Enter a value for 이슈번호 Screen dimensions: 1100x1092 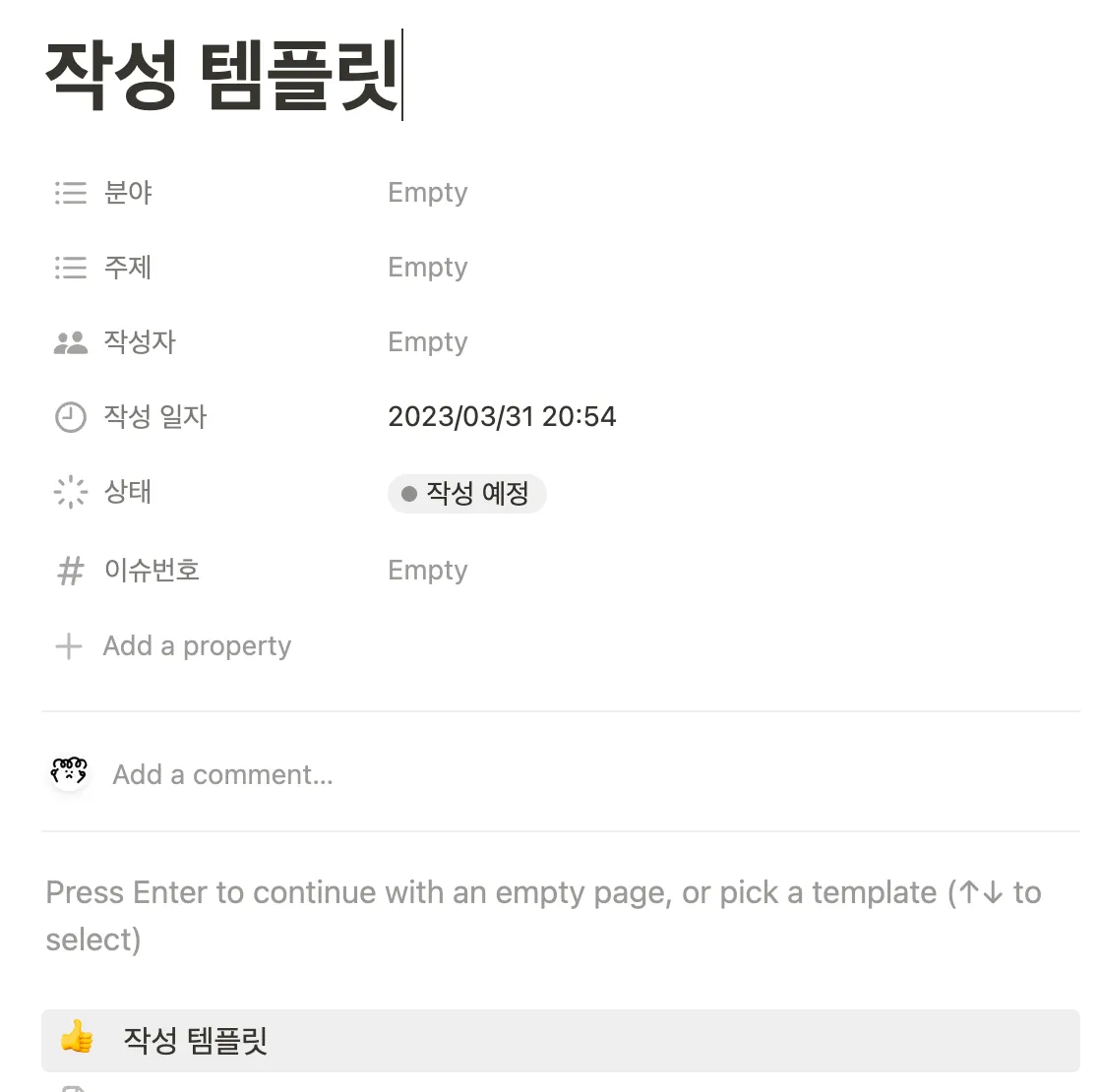point(427,571)
